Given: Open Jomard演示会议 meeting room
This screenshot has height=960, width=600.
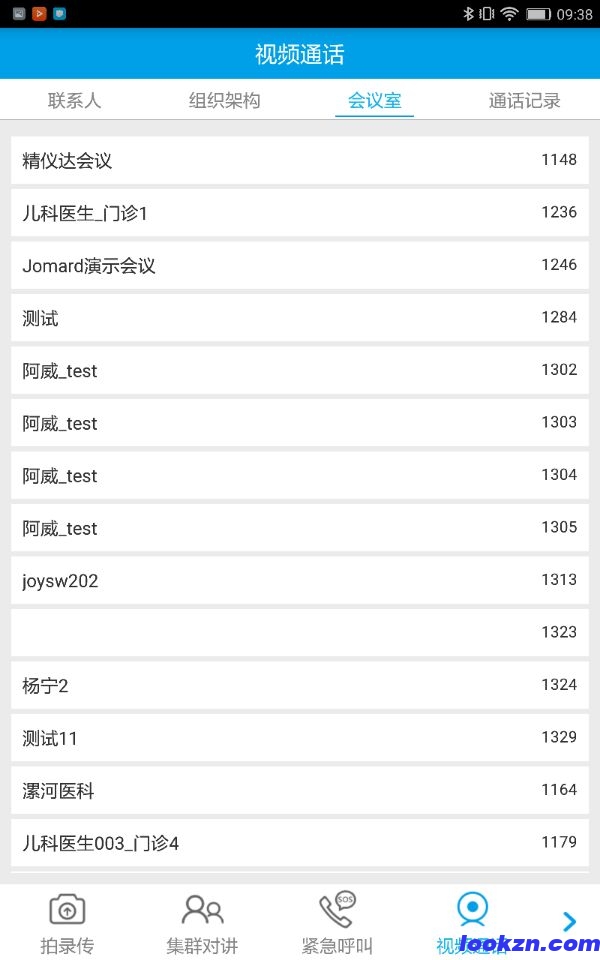Looking at the screenshot, I should (300, 265).
